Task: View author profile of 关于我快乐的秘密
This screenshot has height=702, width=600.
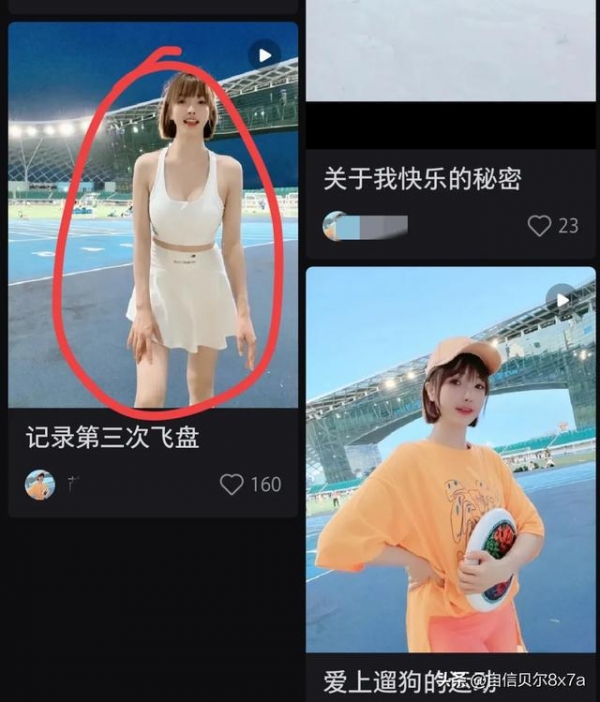Action: 335,226
